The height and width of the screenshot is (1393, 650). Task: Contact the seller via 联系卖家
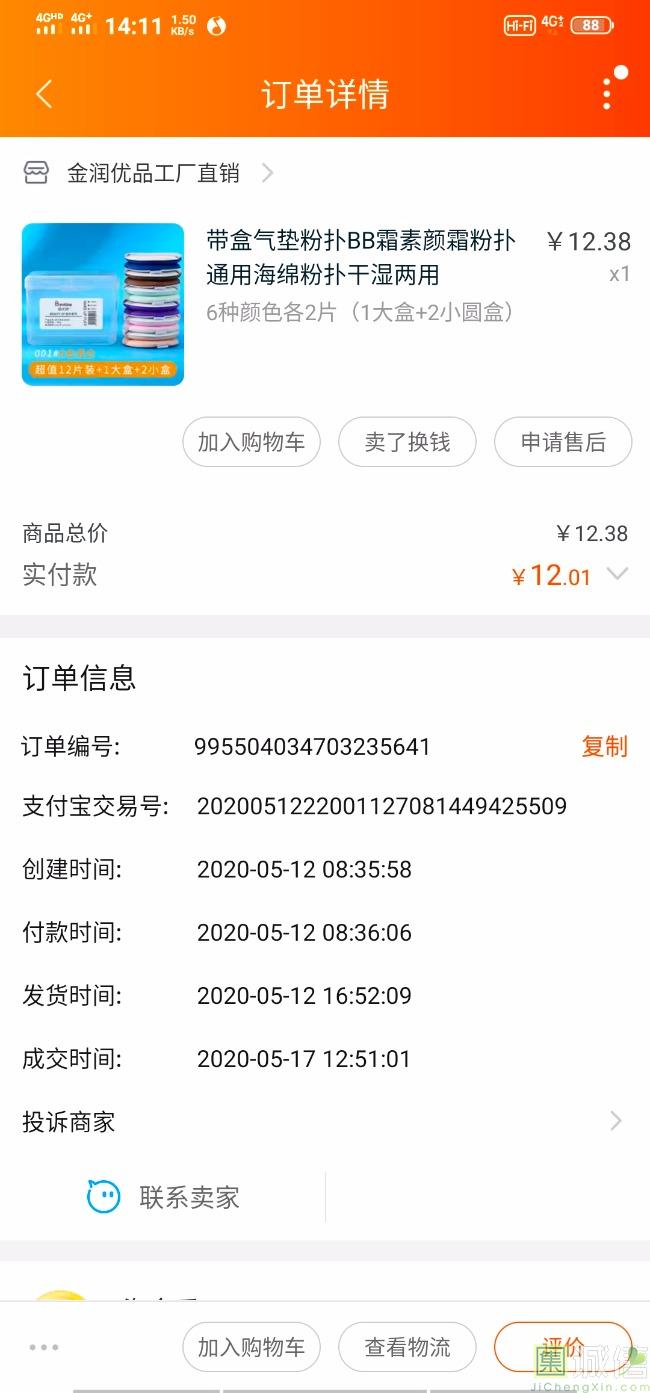[x=164, y=1197]
